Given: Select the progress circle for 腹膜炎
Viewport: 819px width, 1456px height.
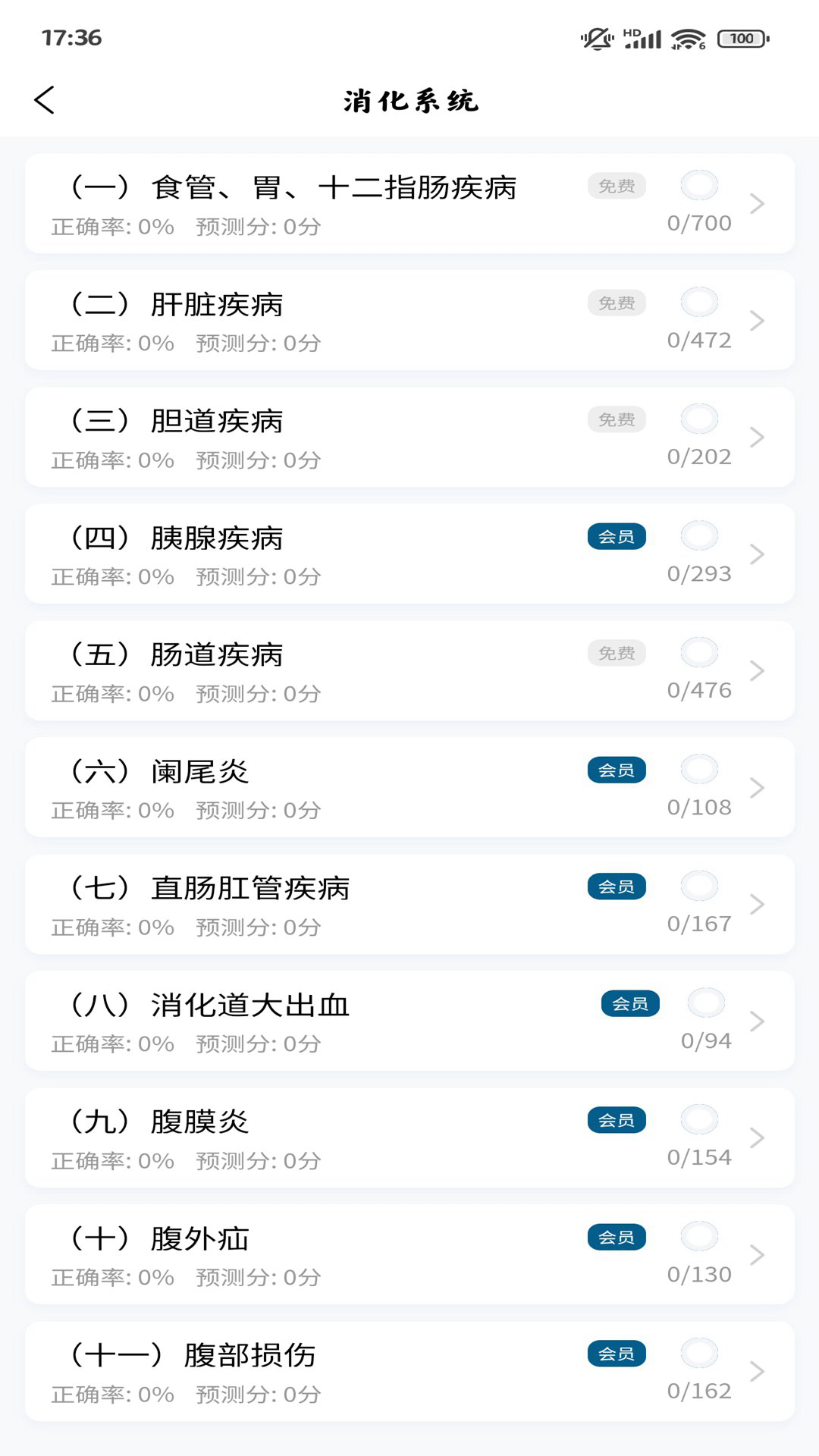Looking at the screenshot, I should [x=699, y=1119].
